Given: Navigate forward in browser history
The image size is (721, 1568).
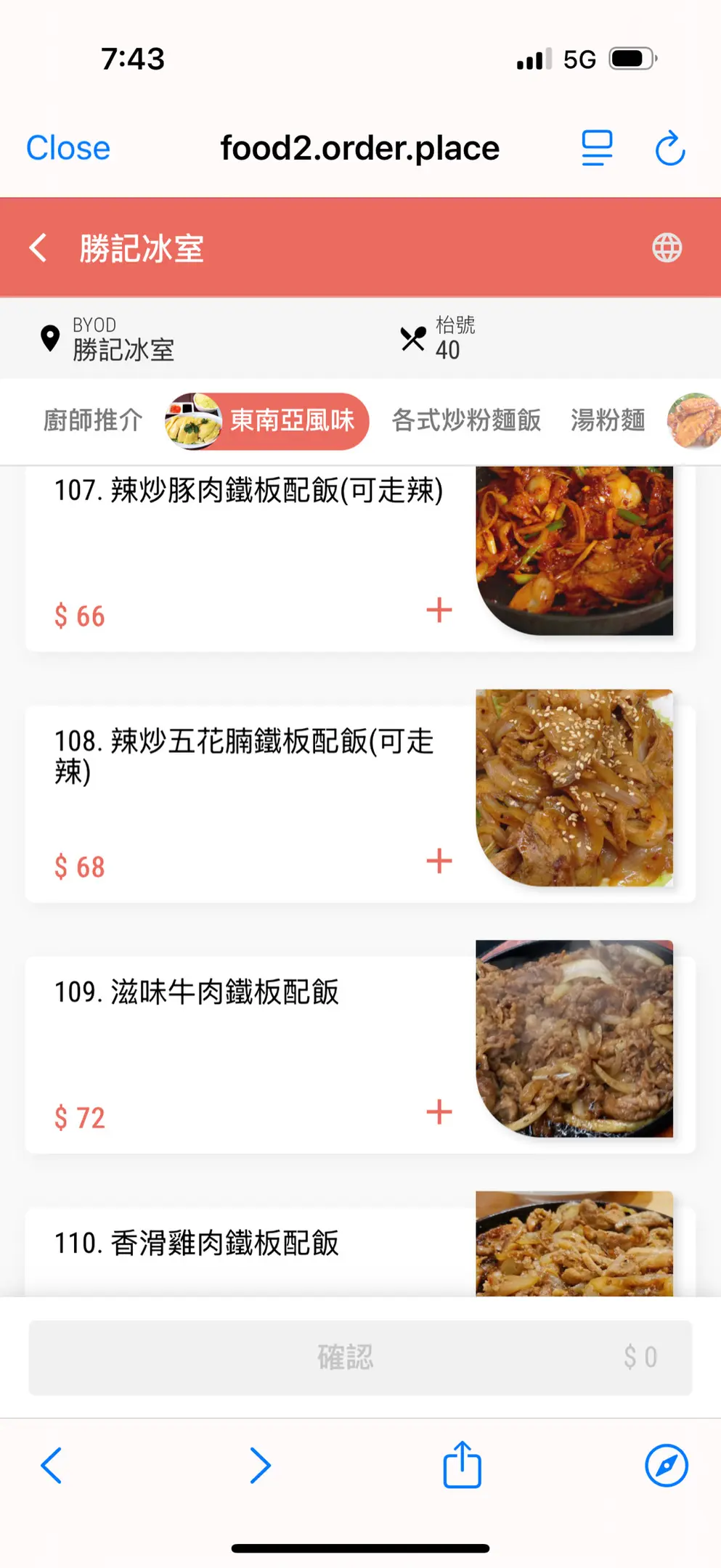Looking at the screenshot, I should click(260, 1466).
